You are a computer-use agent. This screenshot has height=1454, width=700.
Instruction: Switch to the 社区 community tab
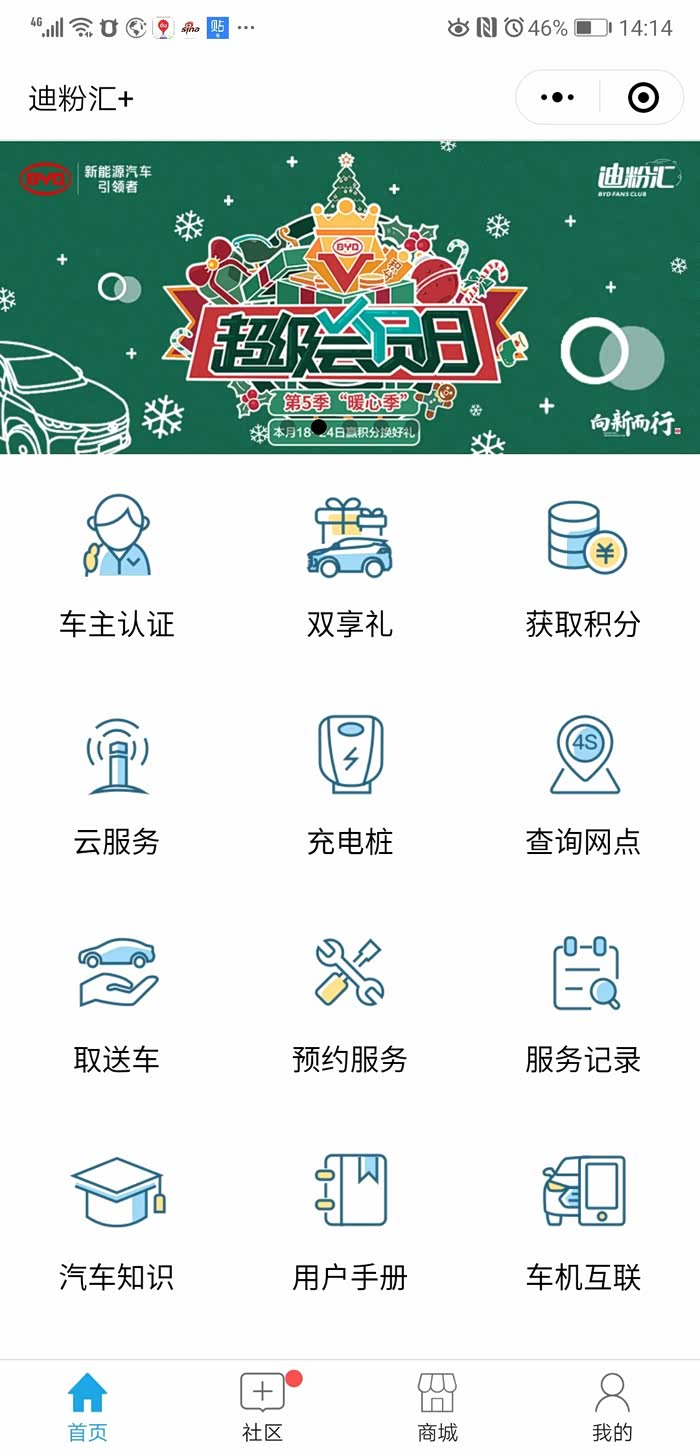pyautogui.click(x=262, y=1407)
